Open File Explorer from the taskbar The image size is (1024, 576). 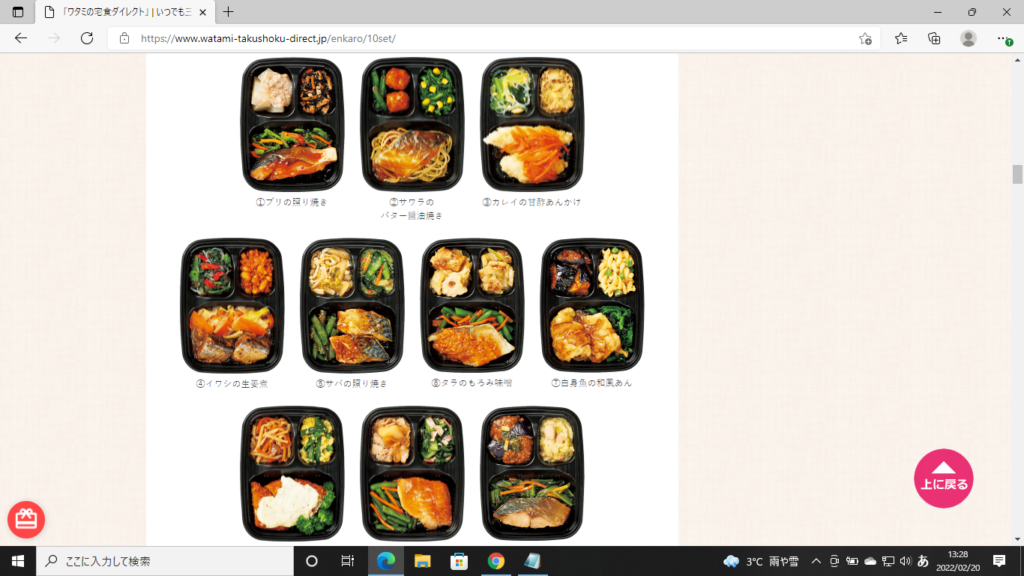422,561
